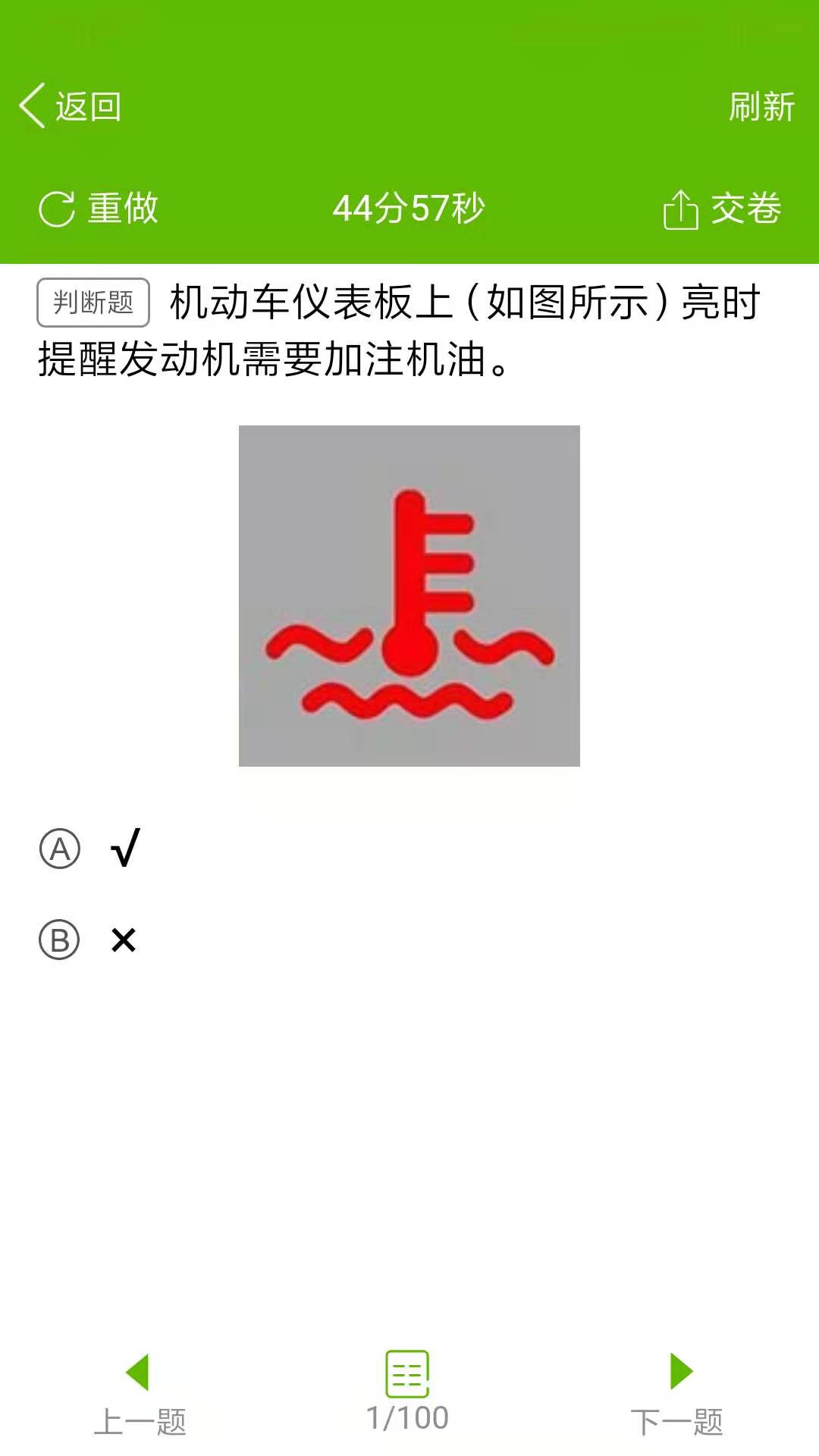Select answer option A √
Image resolution: width=819 pixels, height=1456 pixels.
tap(126, 849)
